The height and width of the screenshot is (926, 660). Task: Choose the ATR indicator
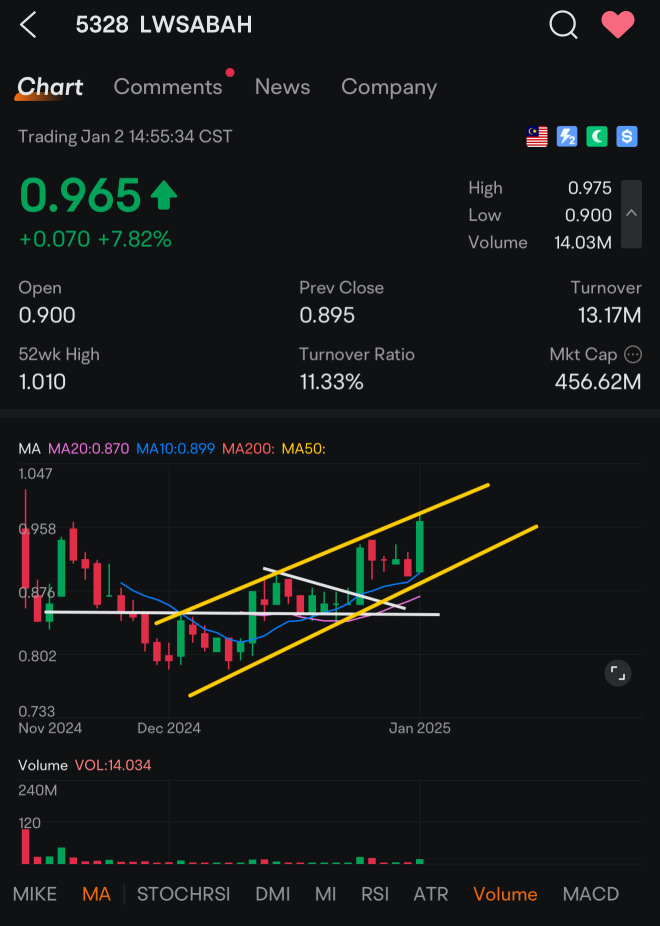click(431, 894)
